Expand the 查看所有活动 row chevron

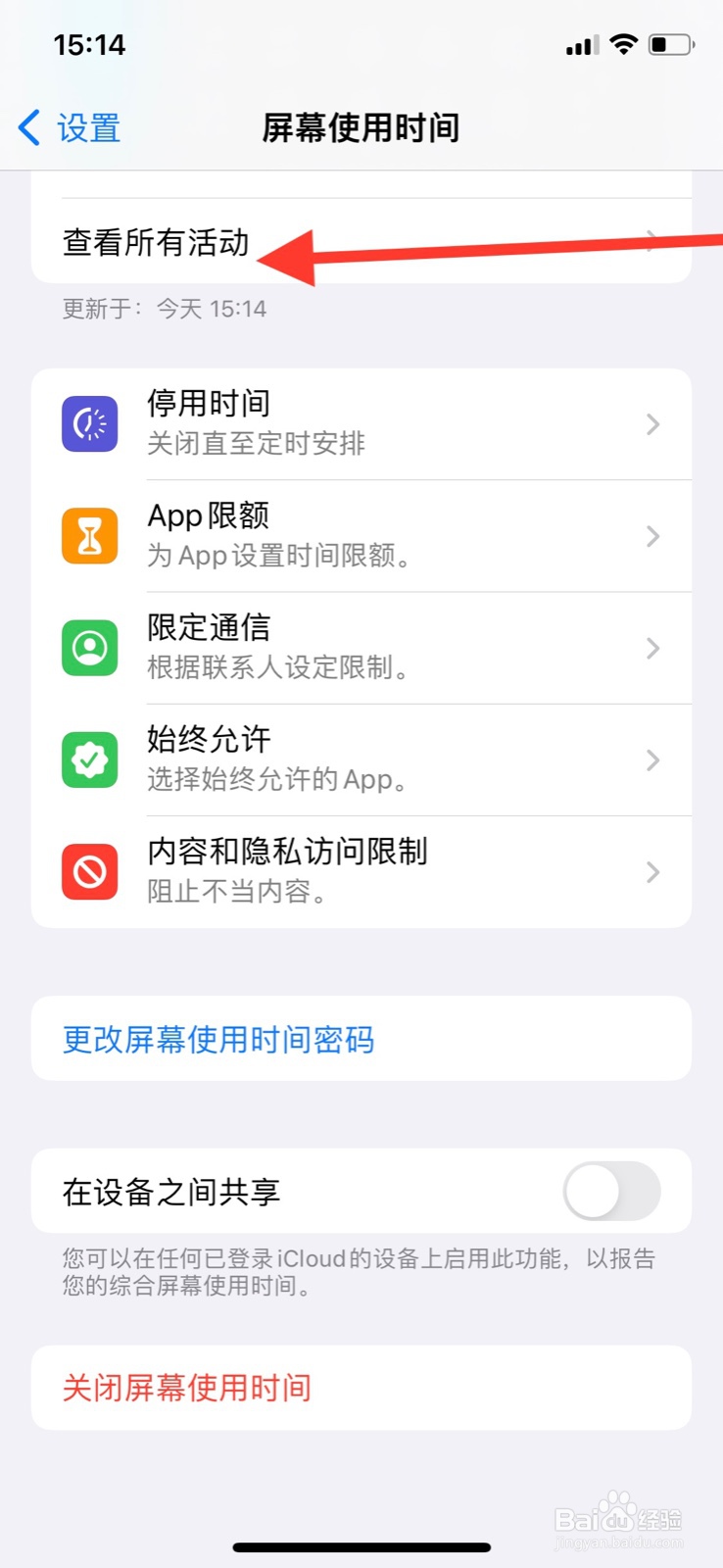tap(651, 243)
